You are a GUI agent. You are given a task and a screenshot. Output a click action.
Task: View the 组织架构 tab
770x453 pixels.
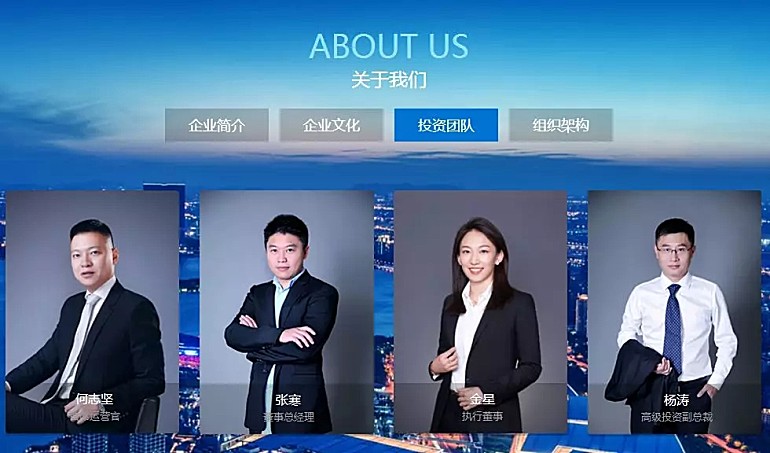(560, 126)
